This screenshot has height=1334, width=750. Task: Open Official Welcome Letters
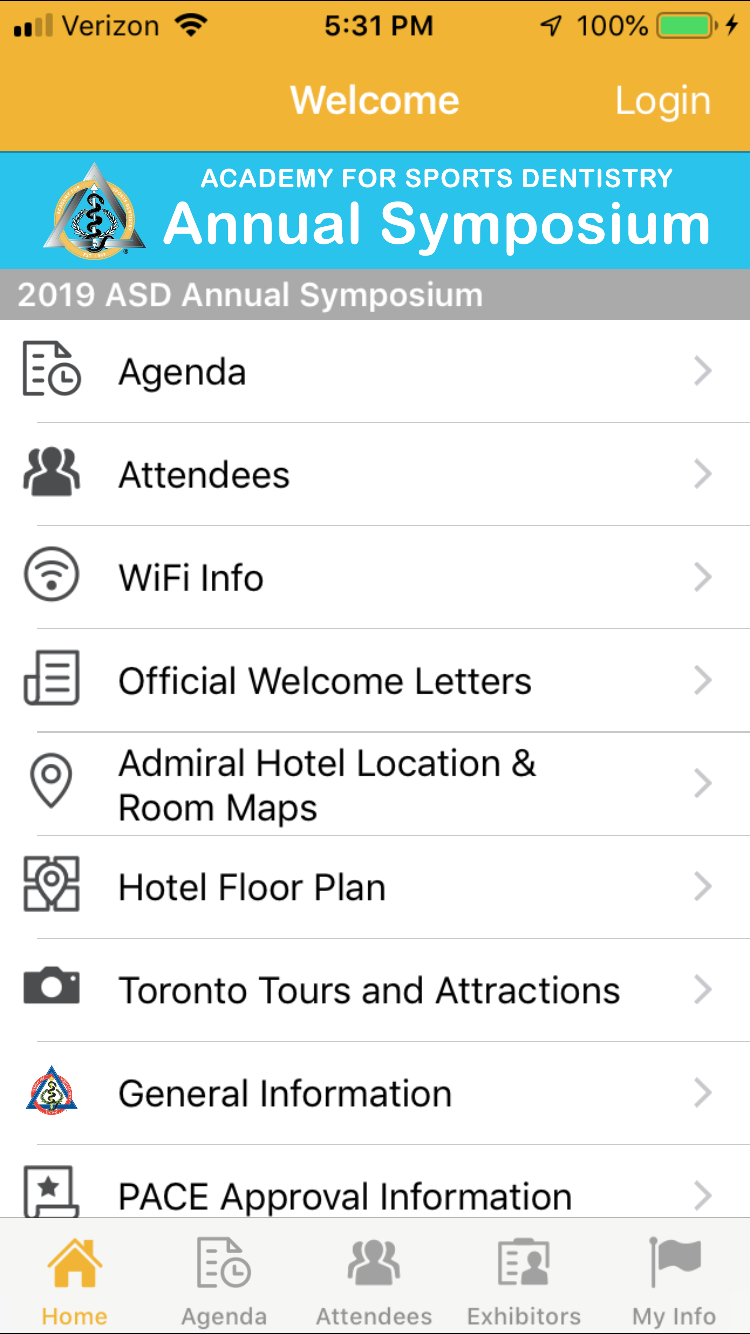point(375,680)
